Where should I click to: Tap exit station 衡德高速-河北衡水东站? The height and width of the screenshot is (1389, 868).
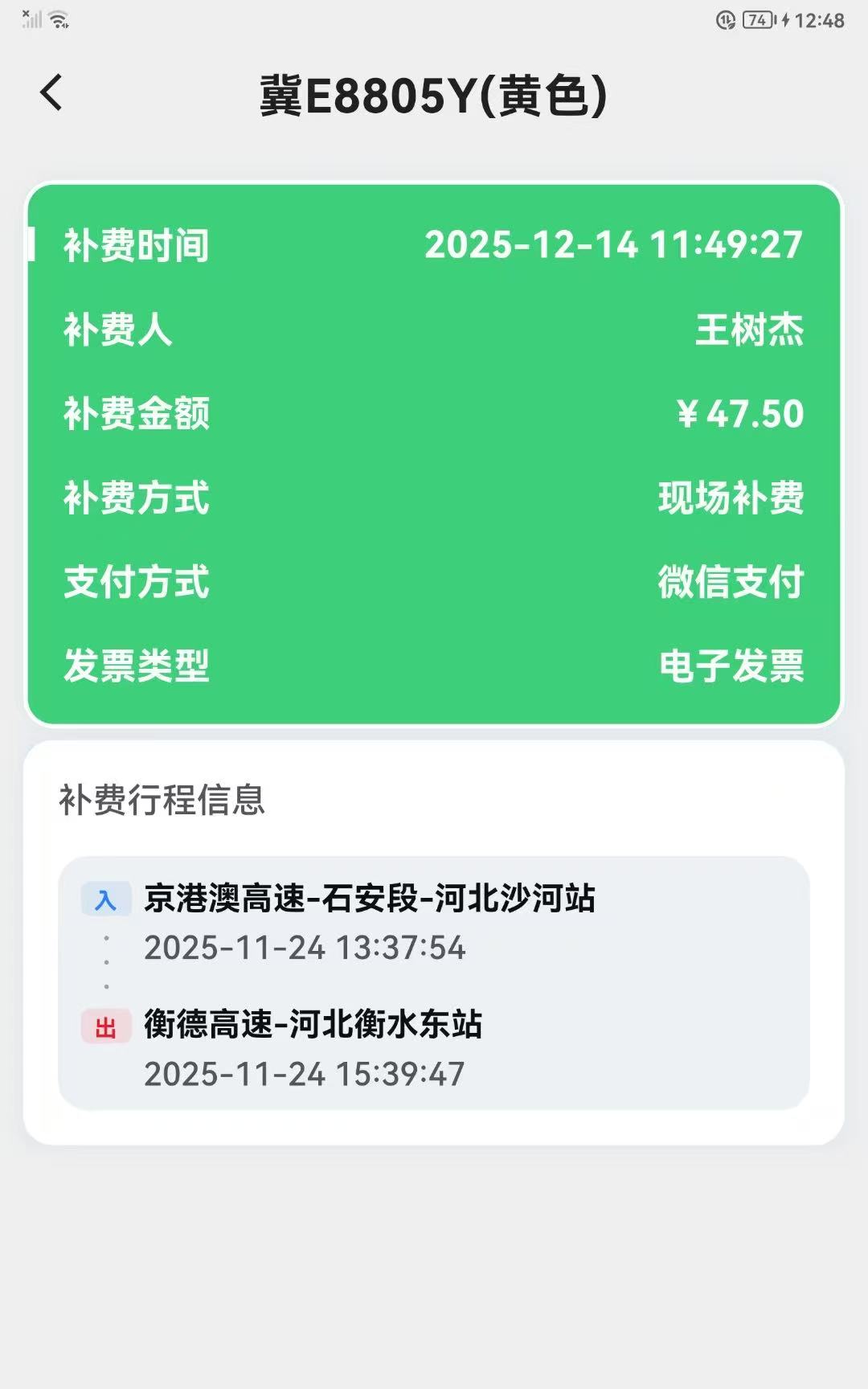pos(313,1025)
